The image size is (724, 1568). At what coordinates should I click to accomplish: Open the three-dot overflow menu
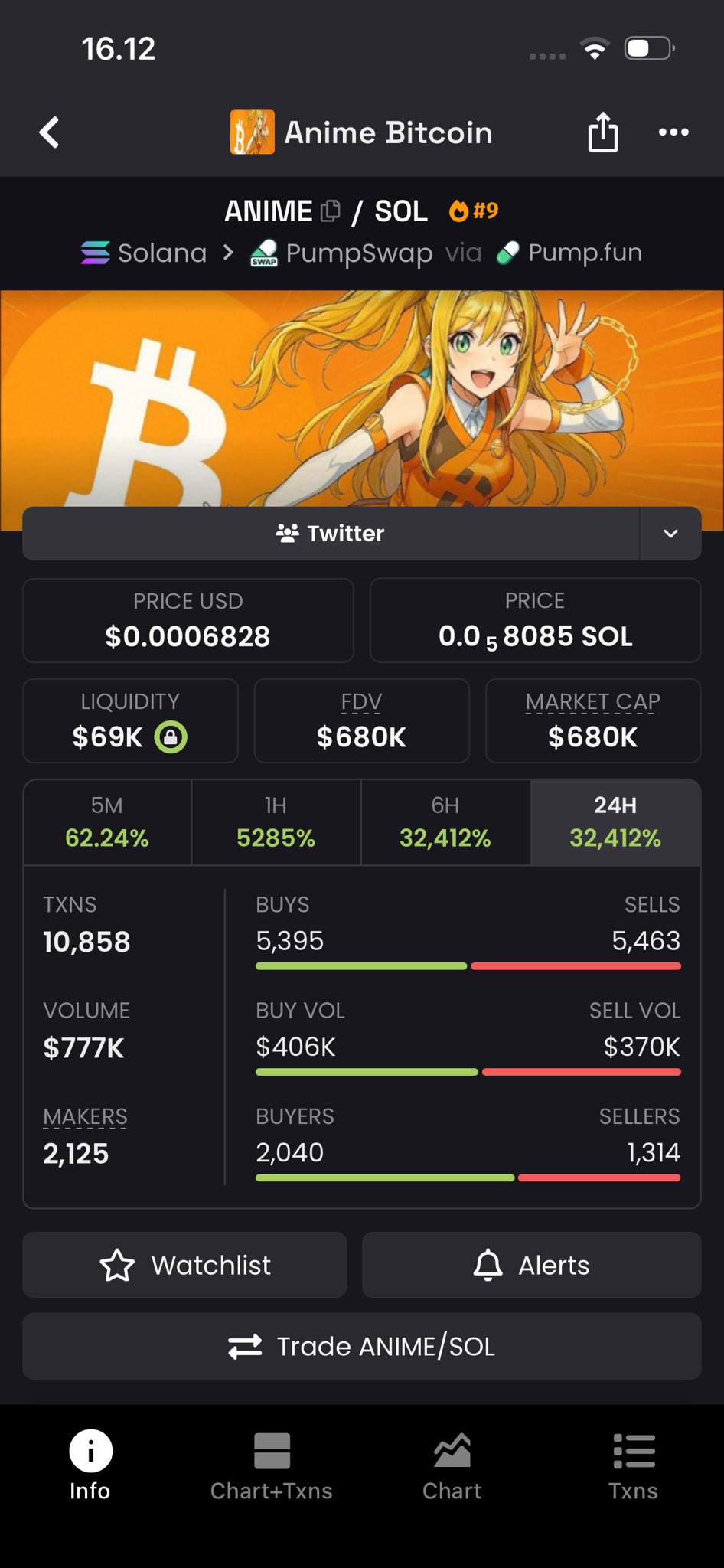pyautogui.click(x=673, y=132)
